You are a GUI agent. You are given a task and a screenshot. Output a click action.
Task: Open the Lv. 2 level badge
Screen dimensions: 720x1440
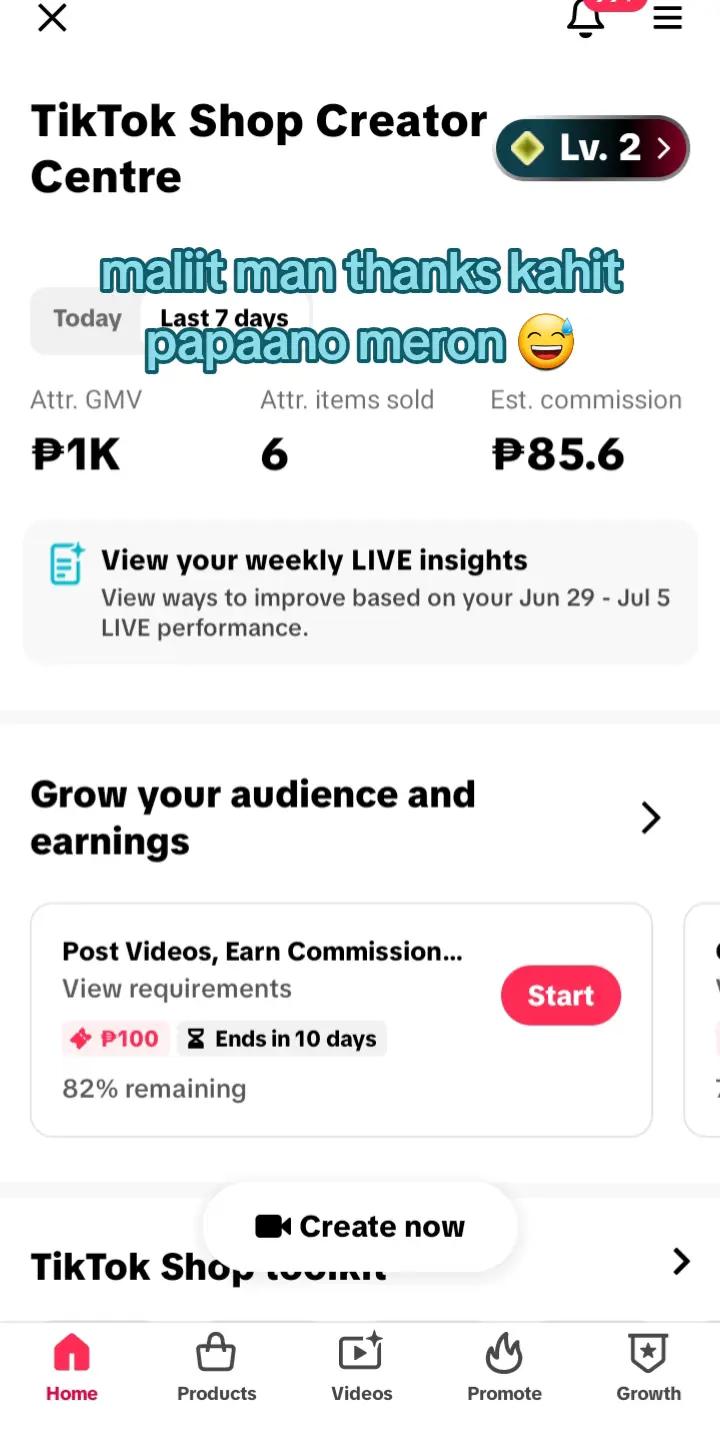592,148
